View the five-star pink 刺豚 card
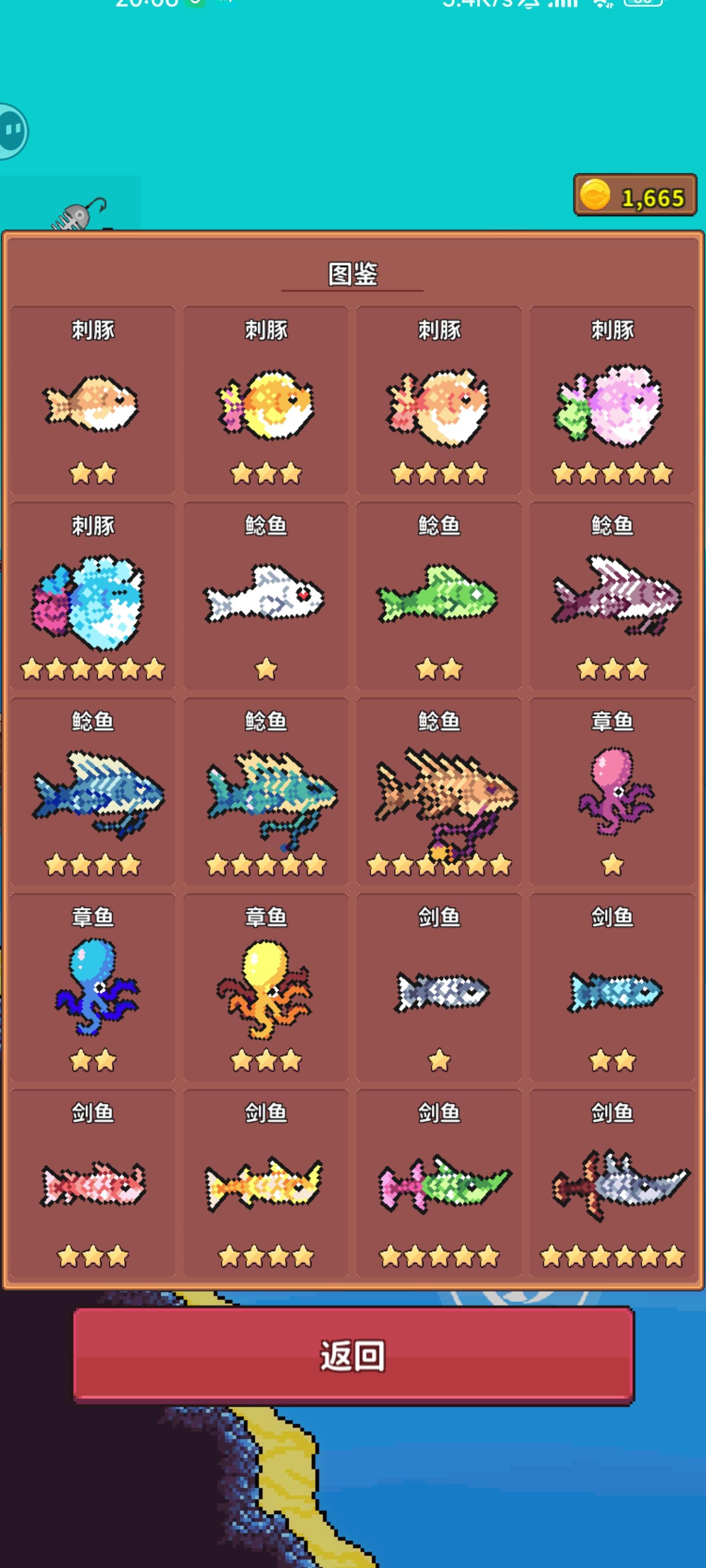706x1568 pixels. click(x=611, y=400)
